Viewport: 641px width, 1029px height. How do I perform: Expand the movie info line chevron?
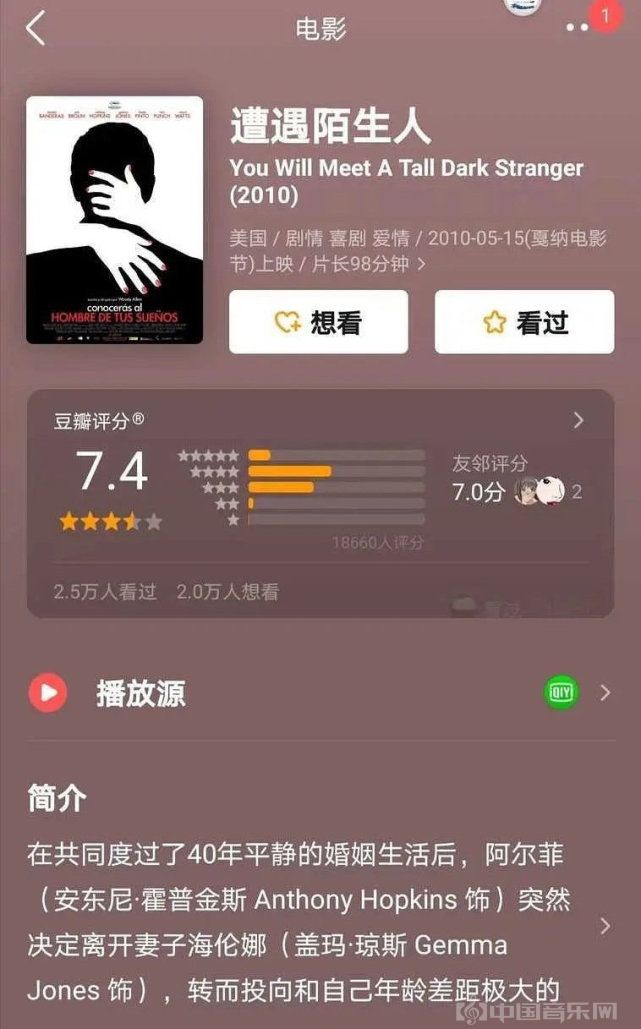423,265
